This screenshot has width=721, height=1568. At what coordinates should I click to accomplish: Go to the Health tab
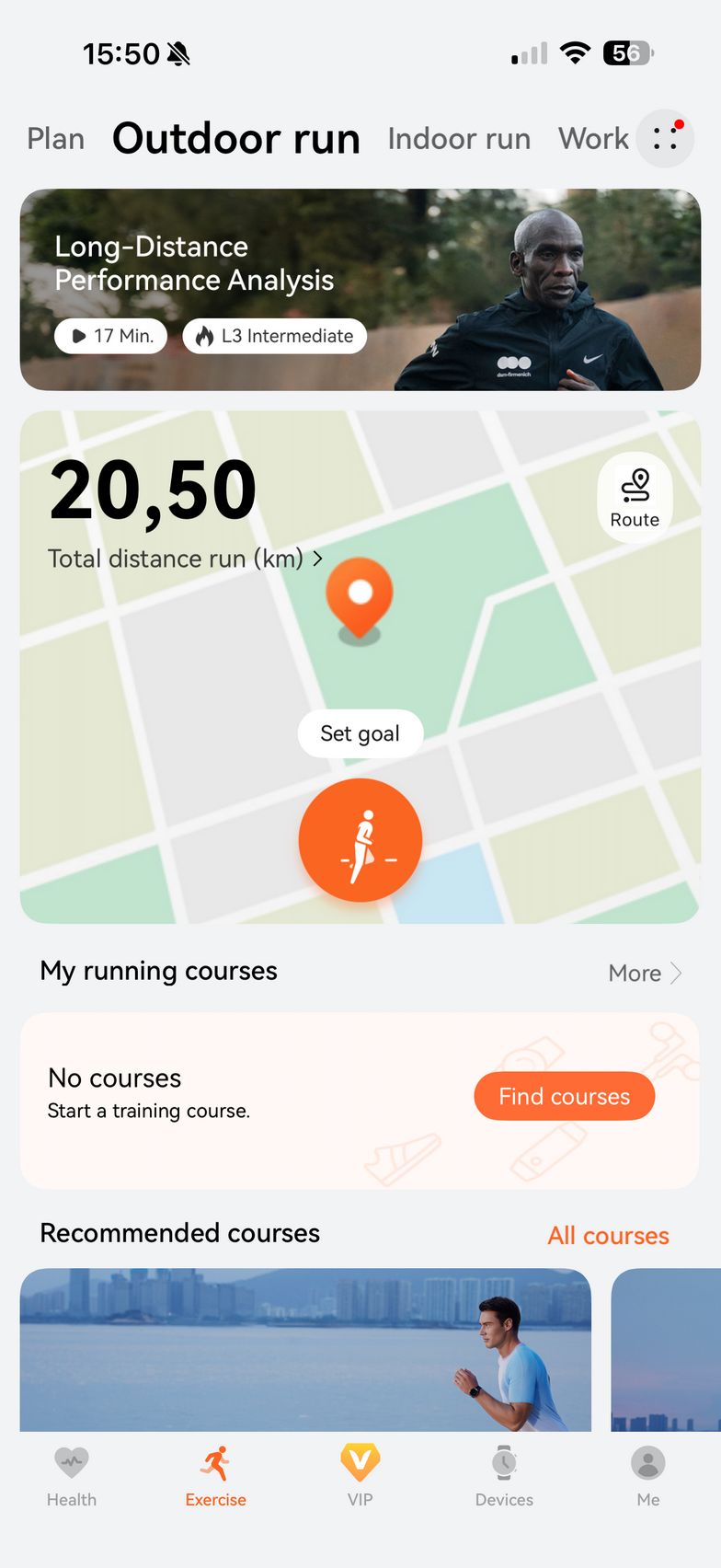tap(72, 1476)
